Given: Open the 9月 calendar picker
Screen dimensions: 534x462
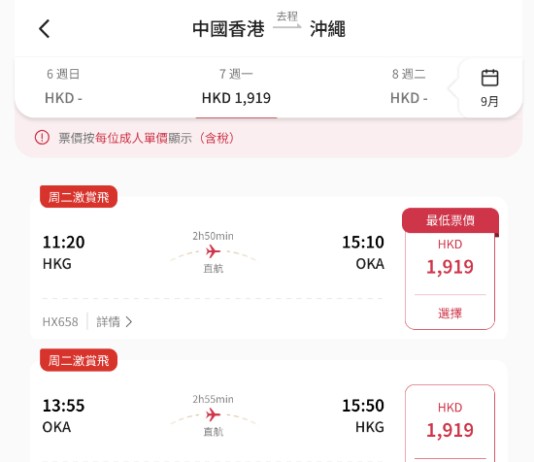Looking at the screenshot, I should [x=489, y=88].
